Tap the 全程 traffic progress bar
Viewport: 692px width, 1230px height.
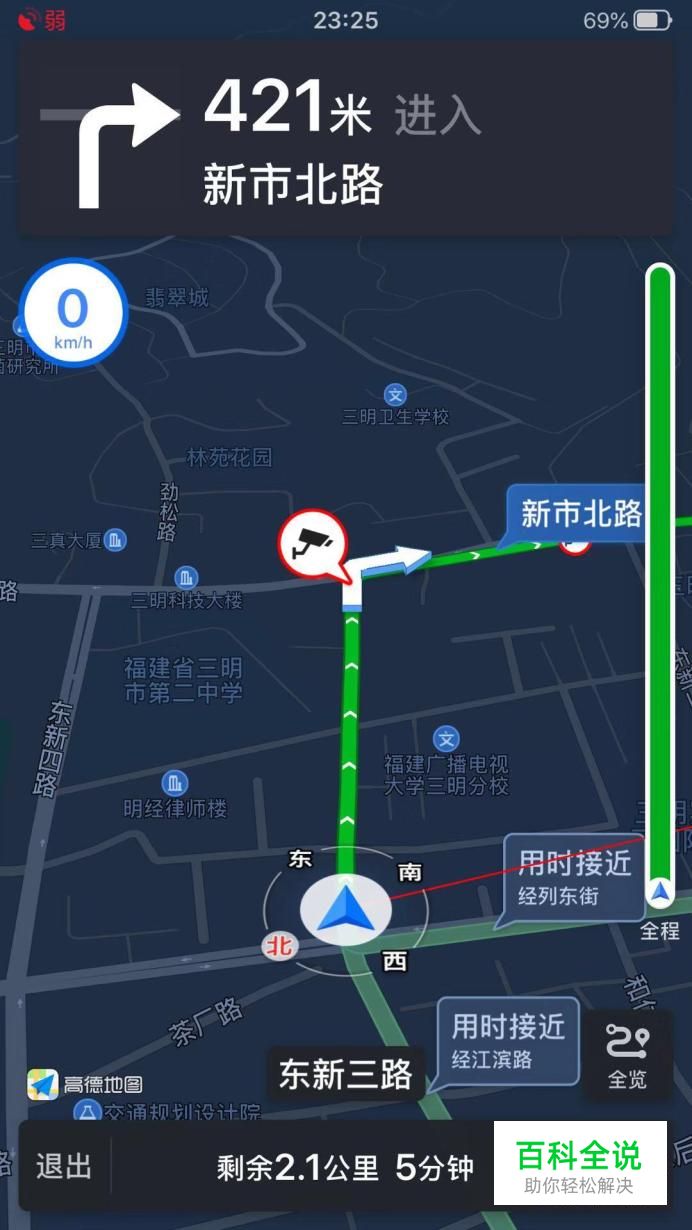[660, 586]
